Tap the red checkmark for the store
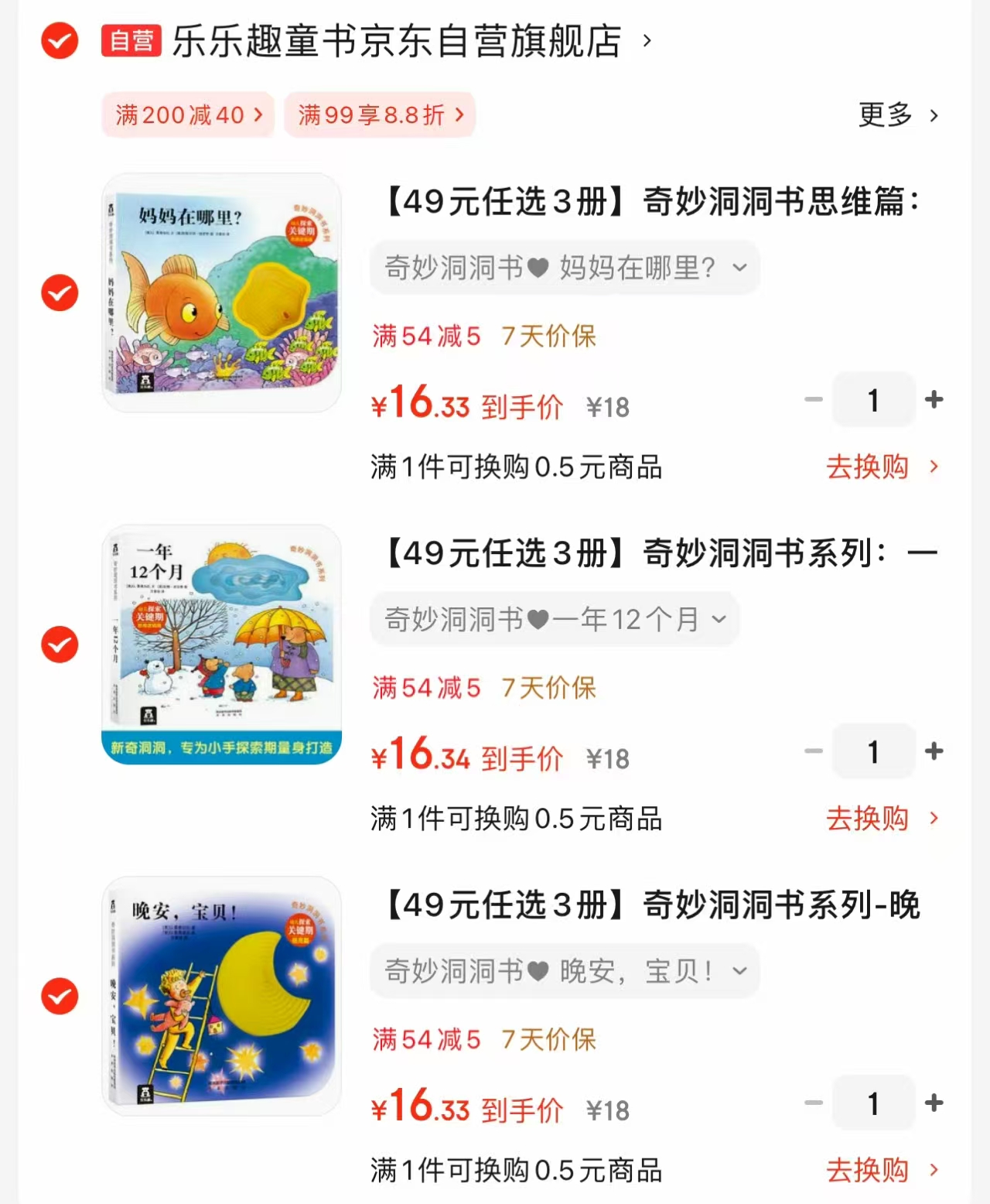The image size is (990, 1204). point(59,43)
